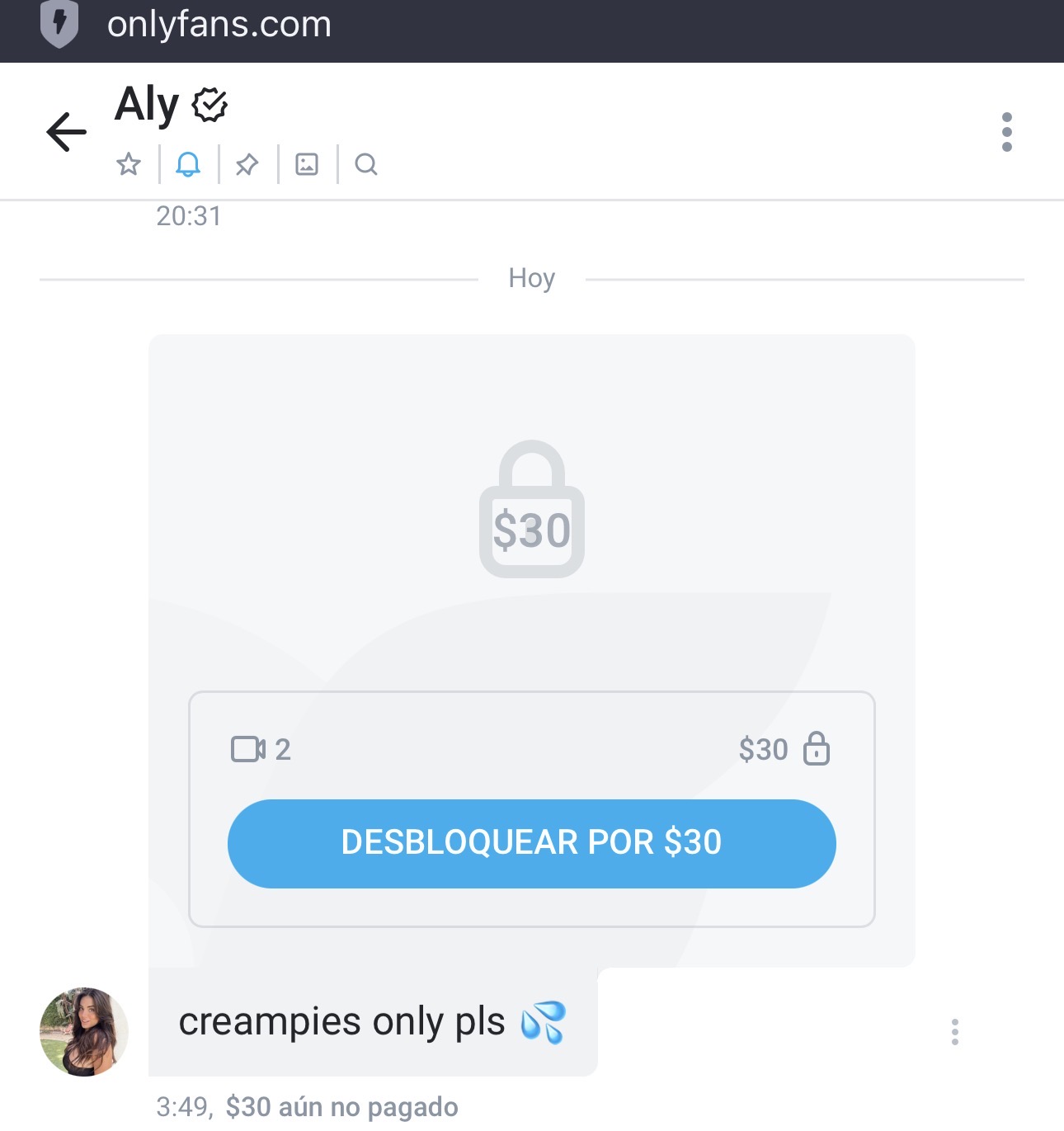Open the chat overflow menu in header
Screen dimensions: 1064x1131
tap(1006, 132)
